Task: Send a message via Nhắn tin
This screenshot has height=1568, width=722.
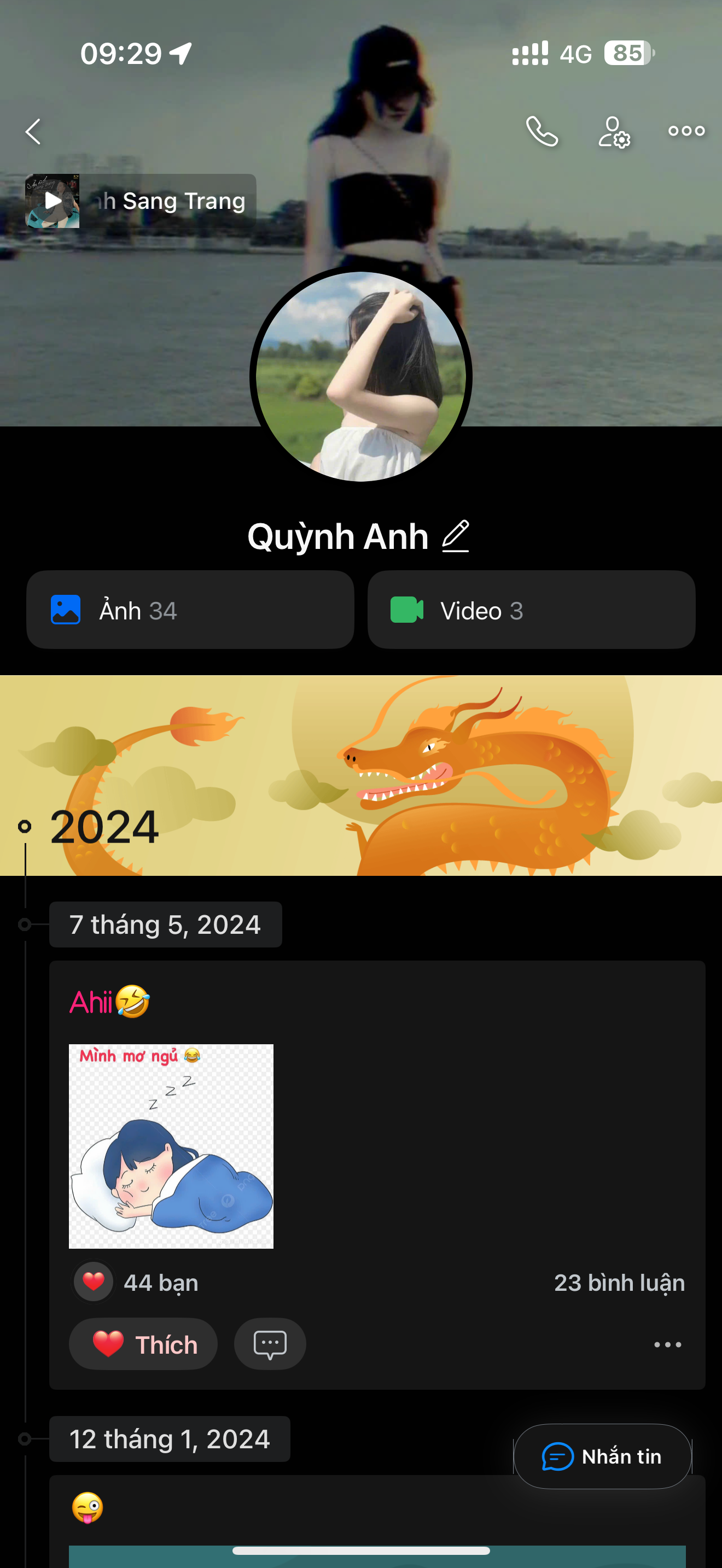Action: (x=602, y=1456)
